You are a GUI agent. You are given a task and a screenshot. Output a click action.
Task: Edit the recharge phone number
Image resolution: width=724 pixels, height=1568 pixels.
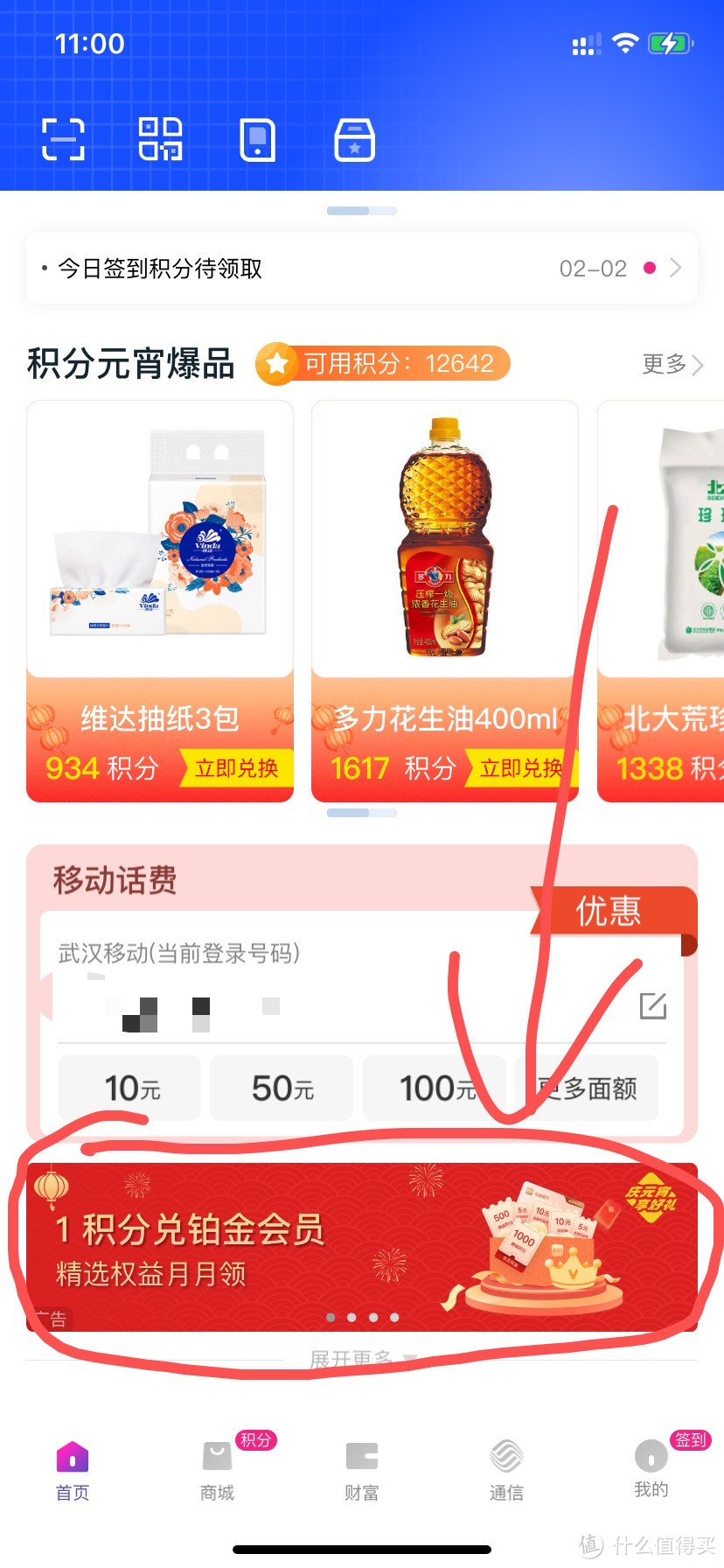click(652, 1006)
